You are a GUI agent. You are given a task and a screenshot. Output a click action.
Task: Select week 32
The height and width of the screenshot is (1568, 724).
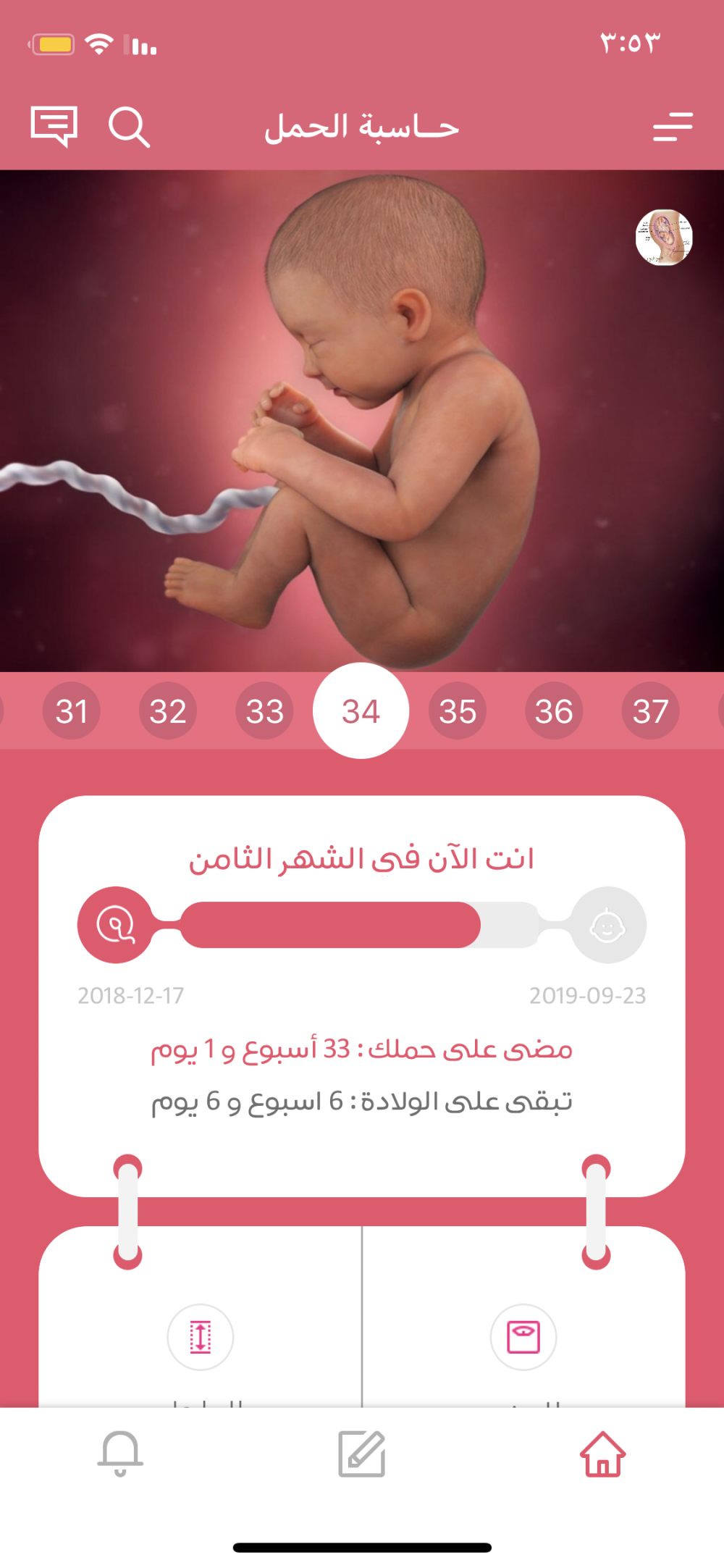click(168, 711)
